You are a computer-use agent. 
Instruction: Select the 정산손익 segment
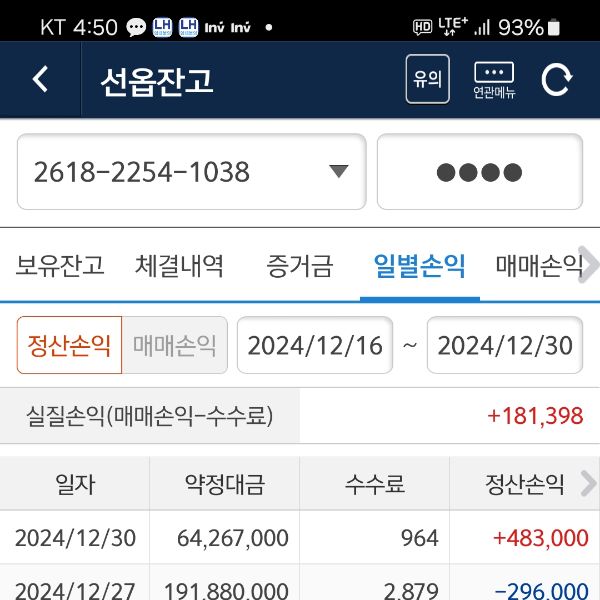click(69, 345)
